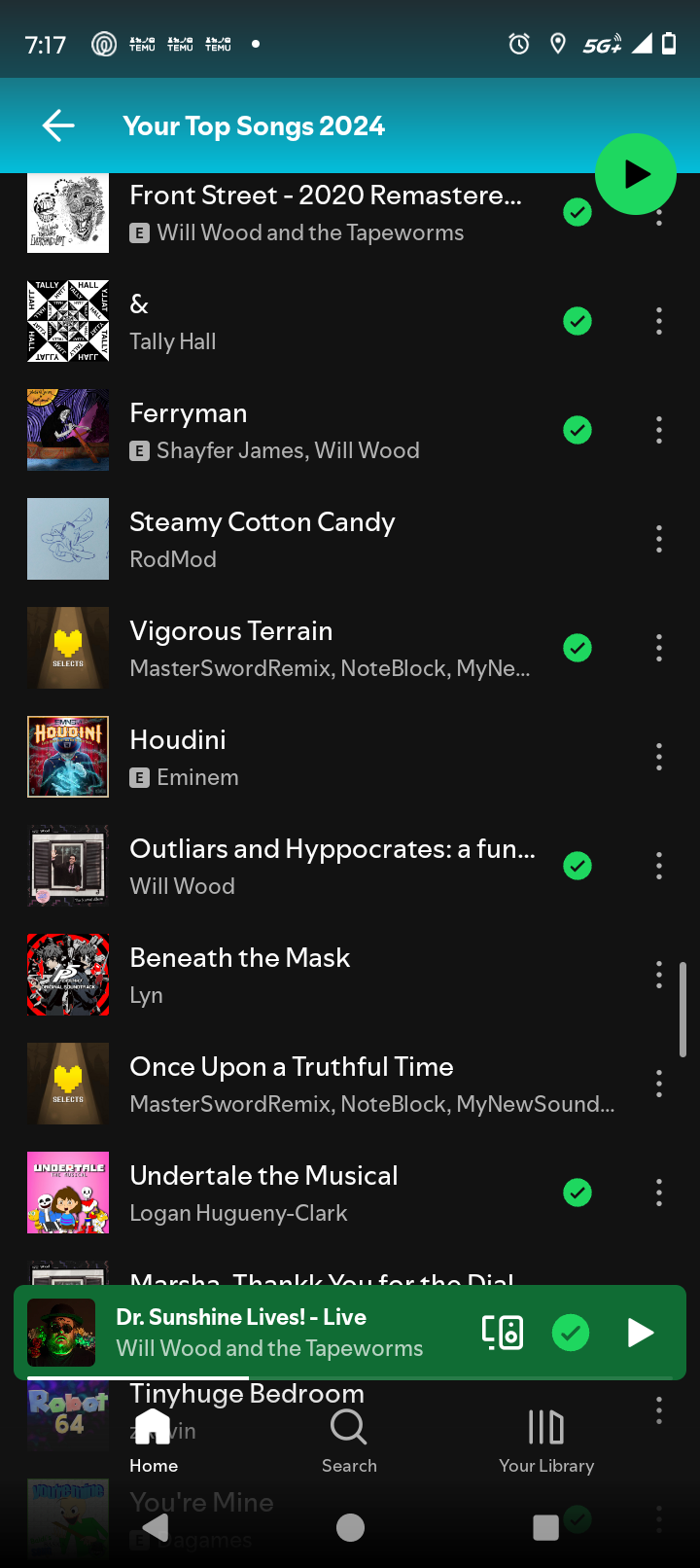
Task: Open options menu for Steamy Cotton Candy
Action: tap(659, 539)
